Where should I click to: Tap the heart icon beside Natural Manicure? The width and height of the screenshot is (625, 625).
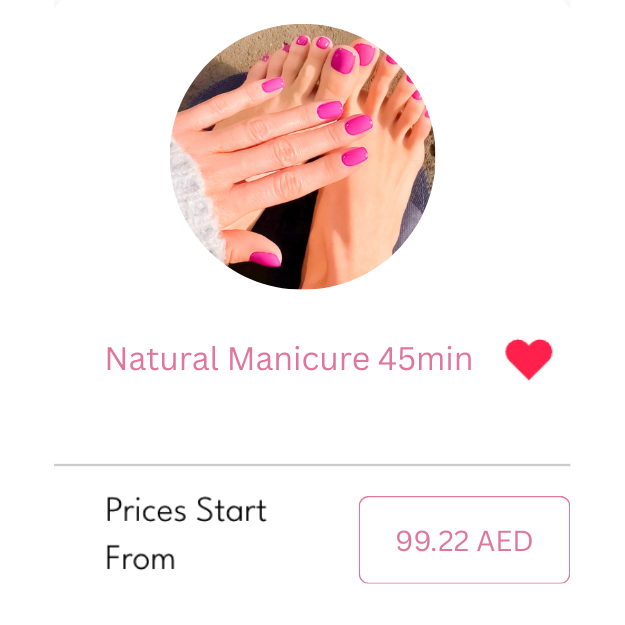coord(528,359)
